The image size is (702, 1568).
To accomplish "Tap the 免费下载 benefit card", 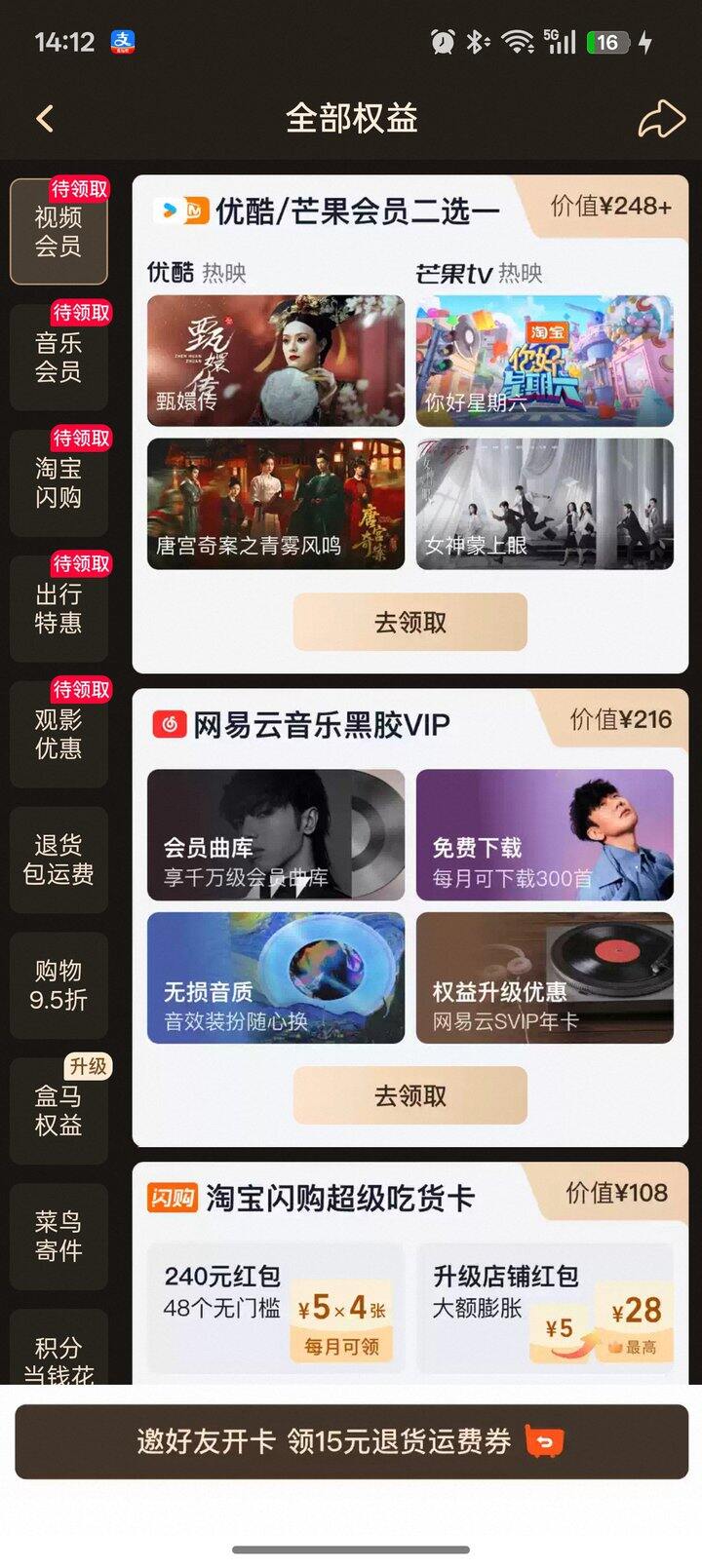I will [544, 836].
